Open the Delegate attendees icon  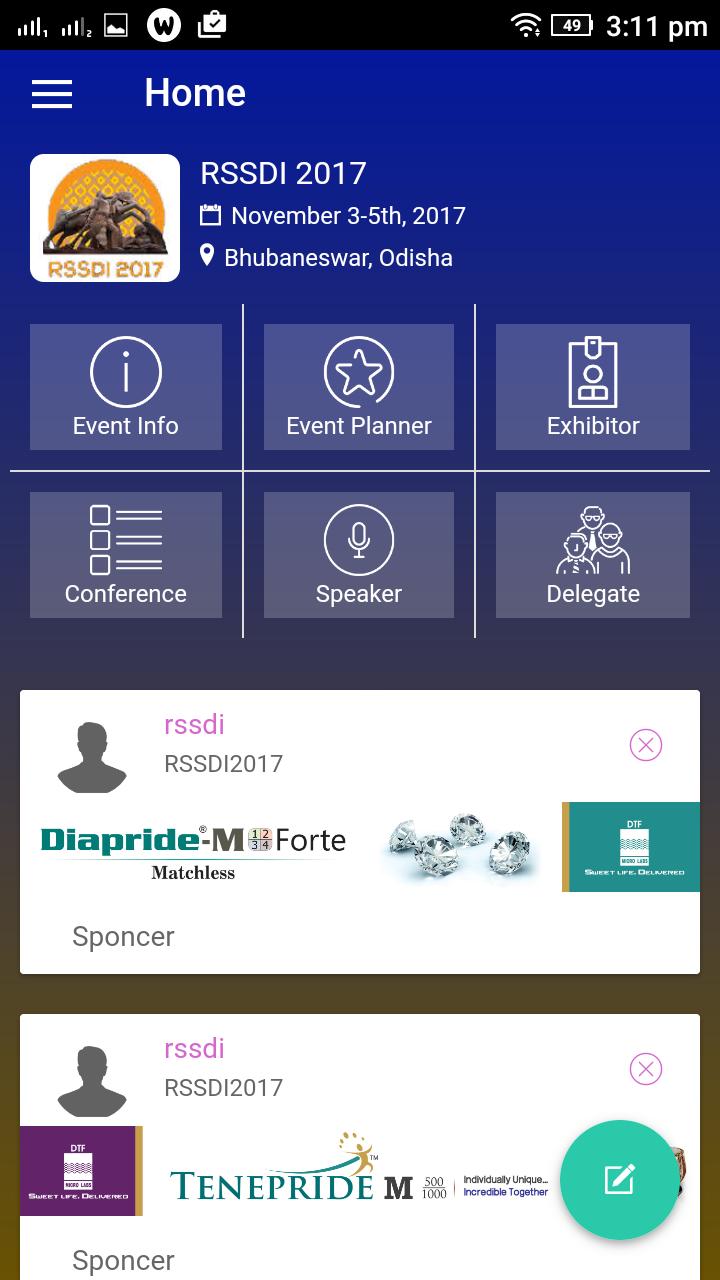point(592,539)
